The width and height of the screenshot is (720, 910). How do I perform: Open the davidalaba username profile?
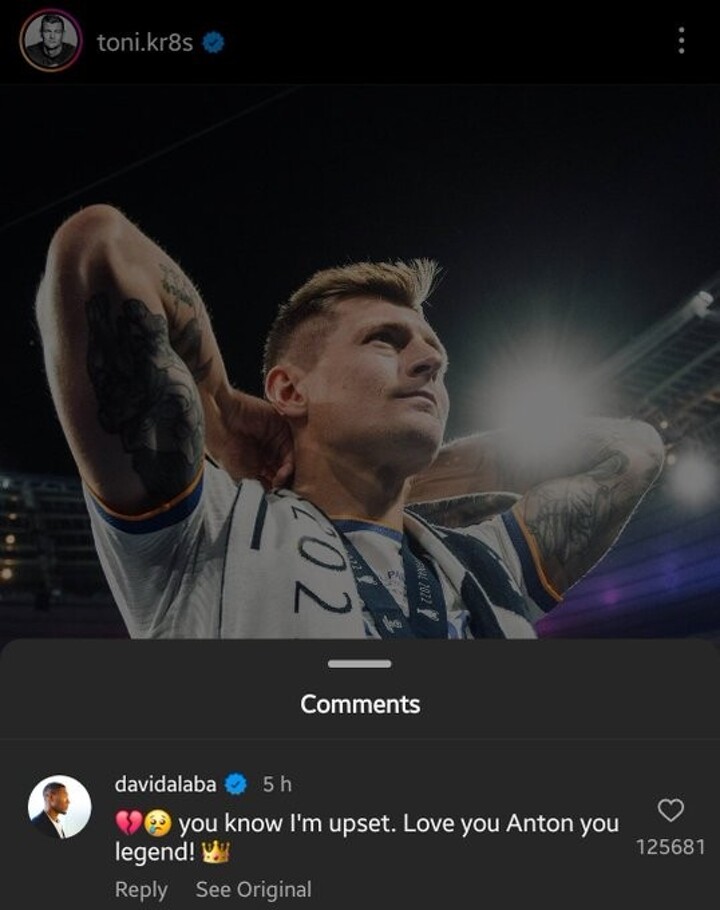coord(165,784)
